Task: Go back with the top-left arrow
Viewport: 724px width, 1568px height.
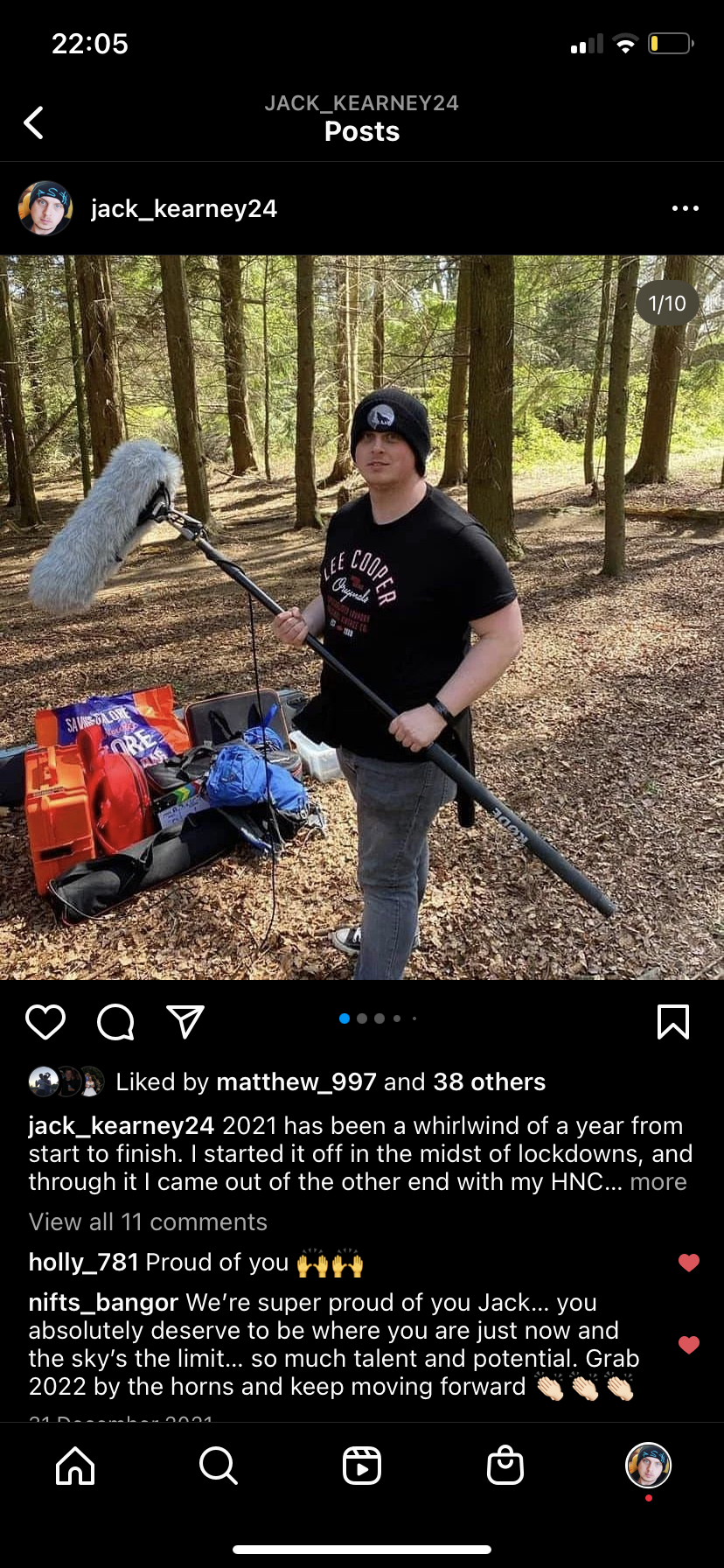Action: [x=33, y=122]
